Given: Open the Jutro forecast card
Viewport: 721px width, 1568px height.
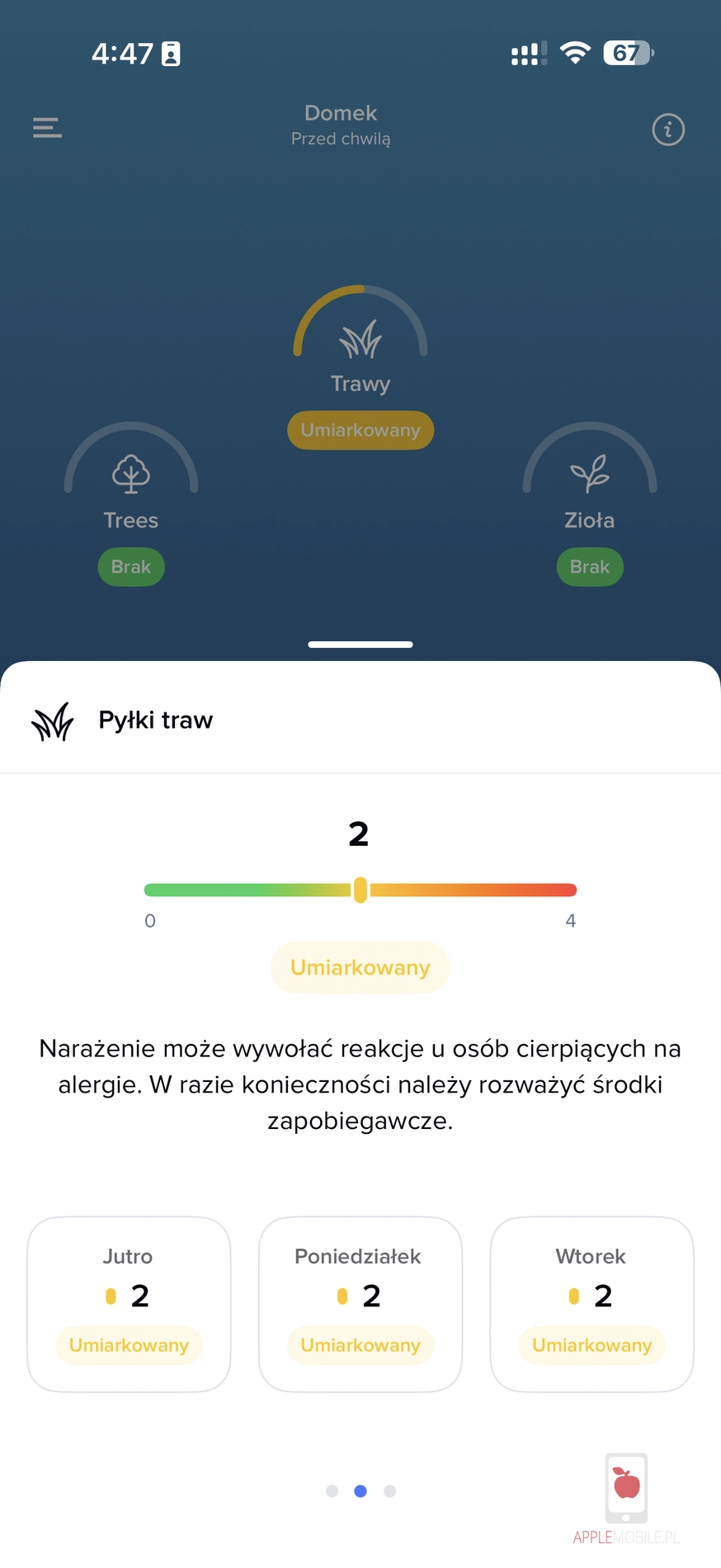Looking at the screenshot, I should click(x=129, y=1304).
